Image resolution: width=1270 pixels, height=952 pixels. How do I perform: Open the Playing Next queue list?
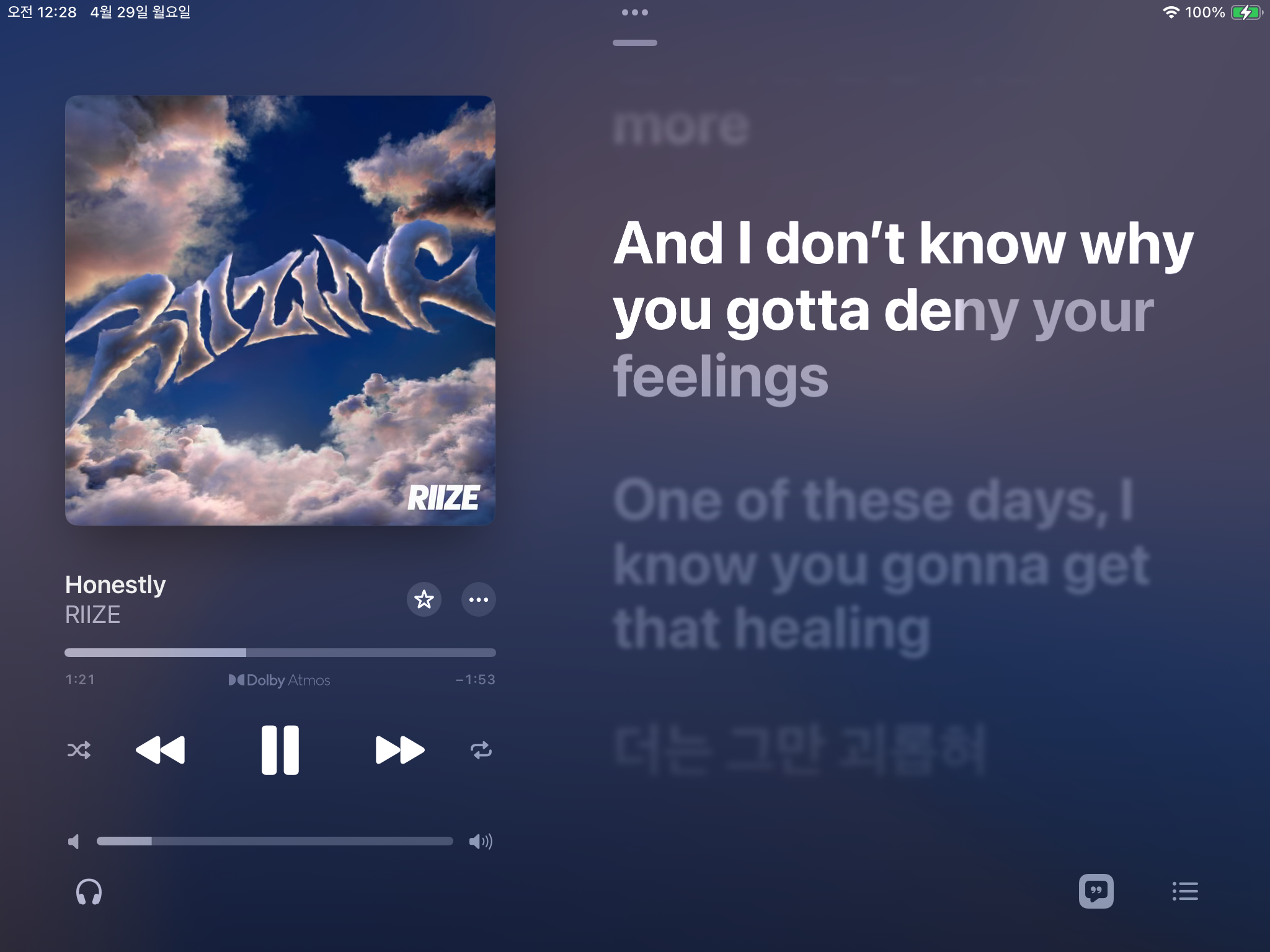coord(1185,892)
